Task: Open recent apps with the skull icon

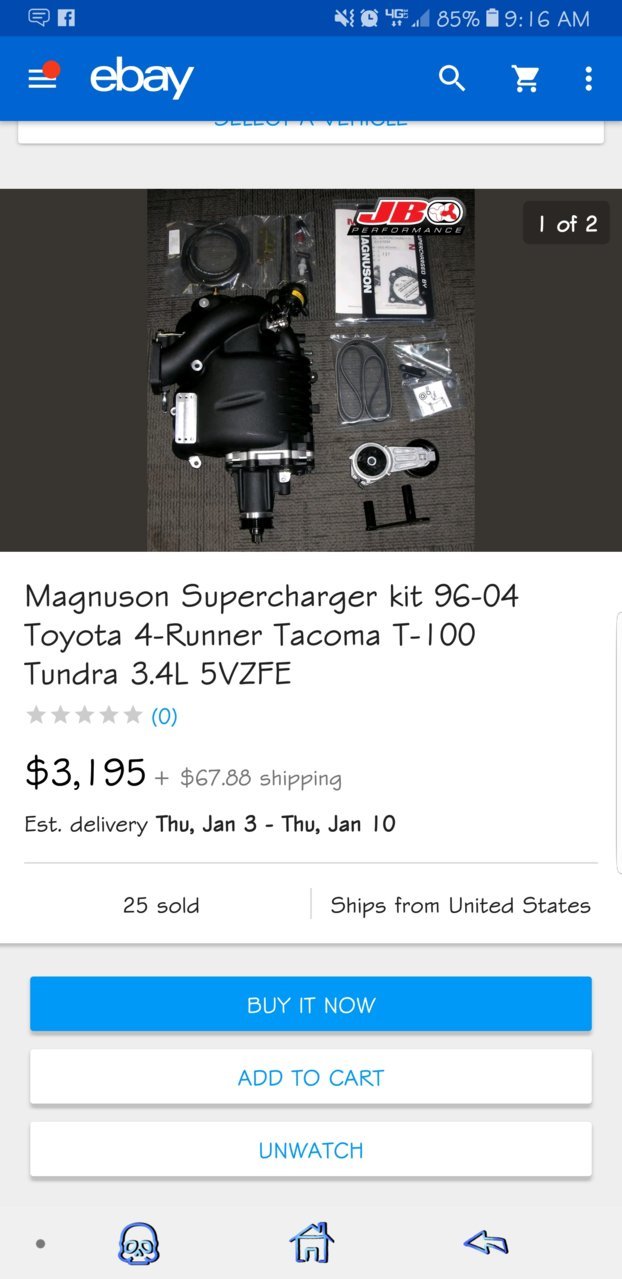Action: click(x=139, y=1244)
